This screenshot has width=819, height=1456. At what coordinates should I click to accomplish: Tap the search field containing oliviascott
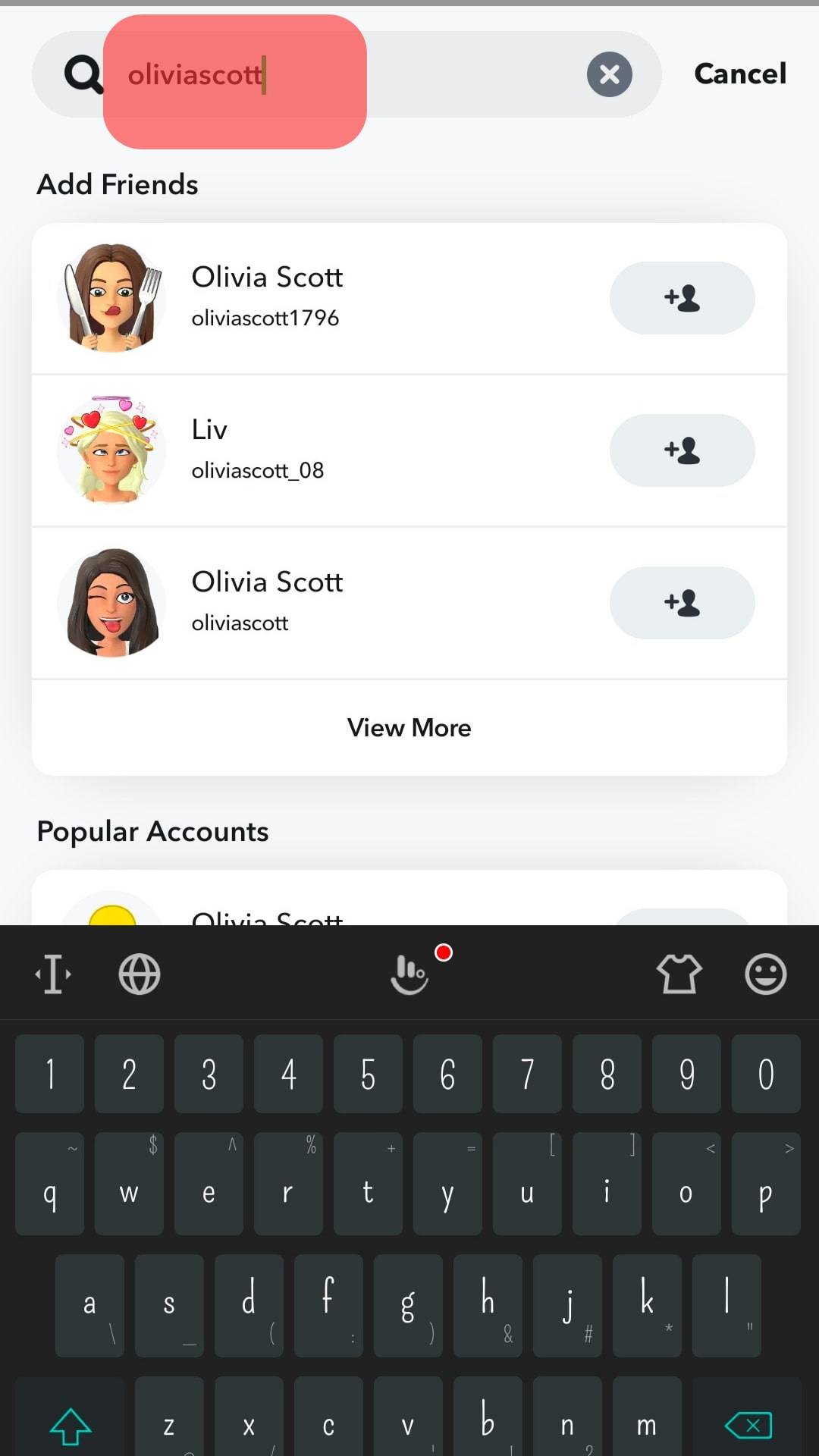pyautogui.click(x=341, y=74)
